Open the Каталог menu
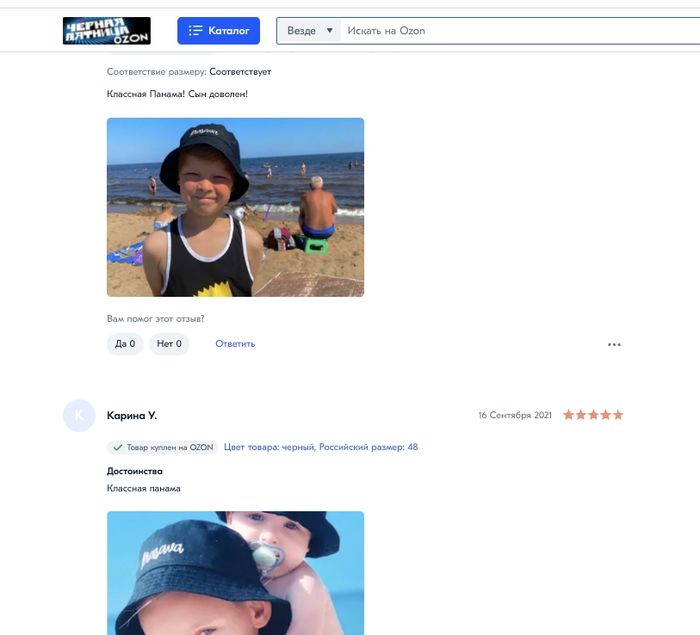 click(218, 31)
